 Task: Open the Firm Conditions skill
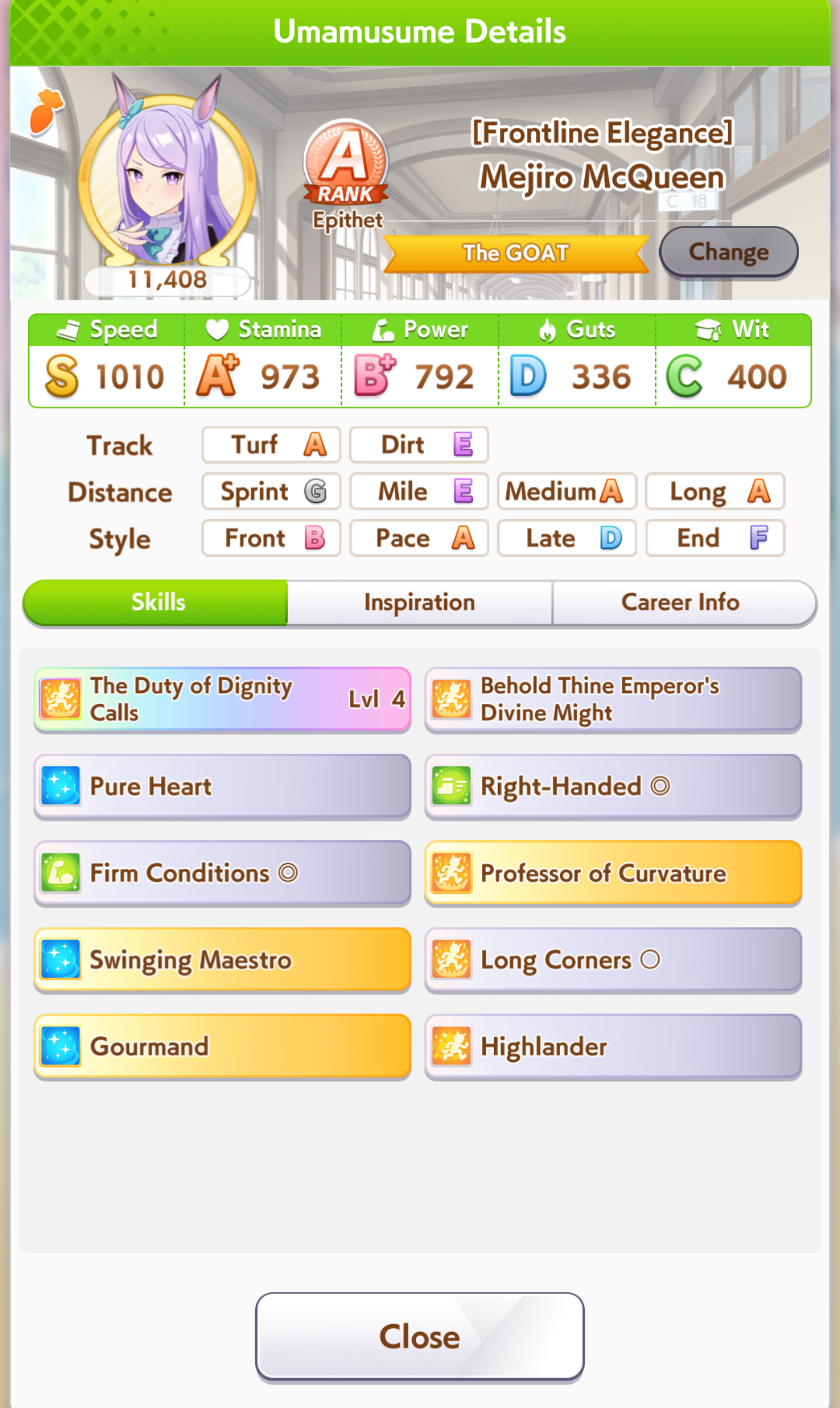[x=222, y=873]
